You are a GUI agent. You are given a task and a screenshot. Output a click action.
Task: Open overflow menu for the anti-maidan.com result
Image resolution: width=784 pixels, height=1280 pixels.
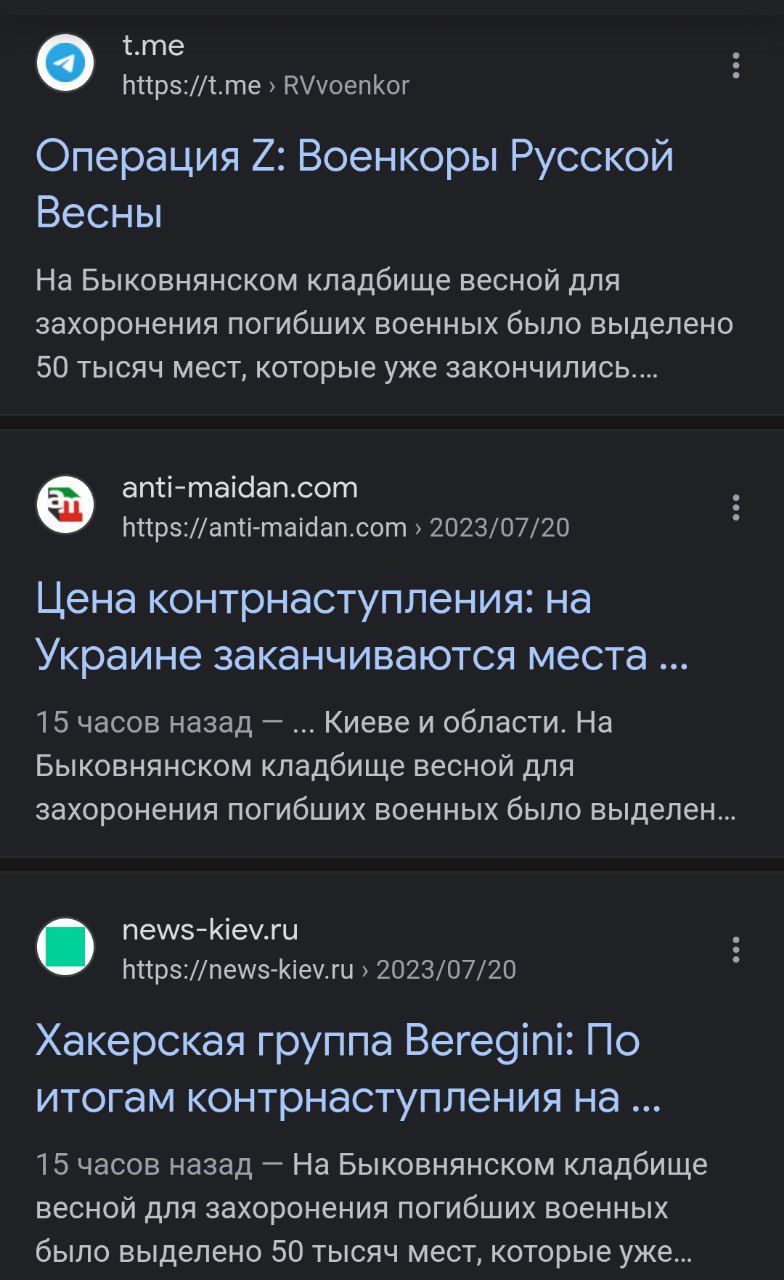pos(736,507)
